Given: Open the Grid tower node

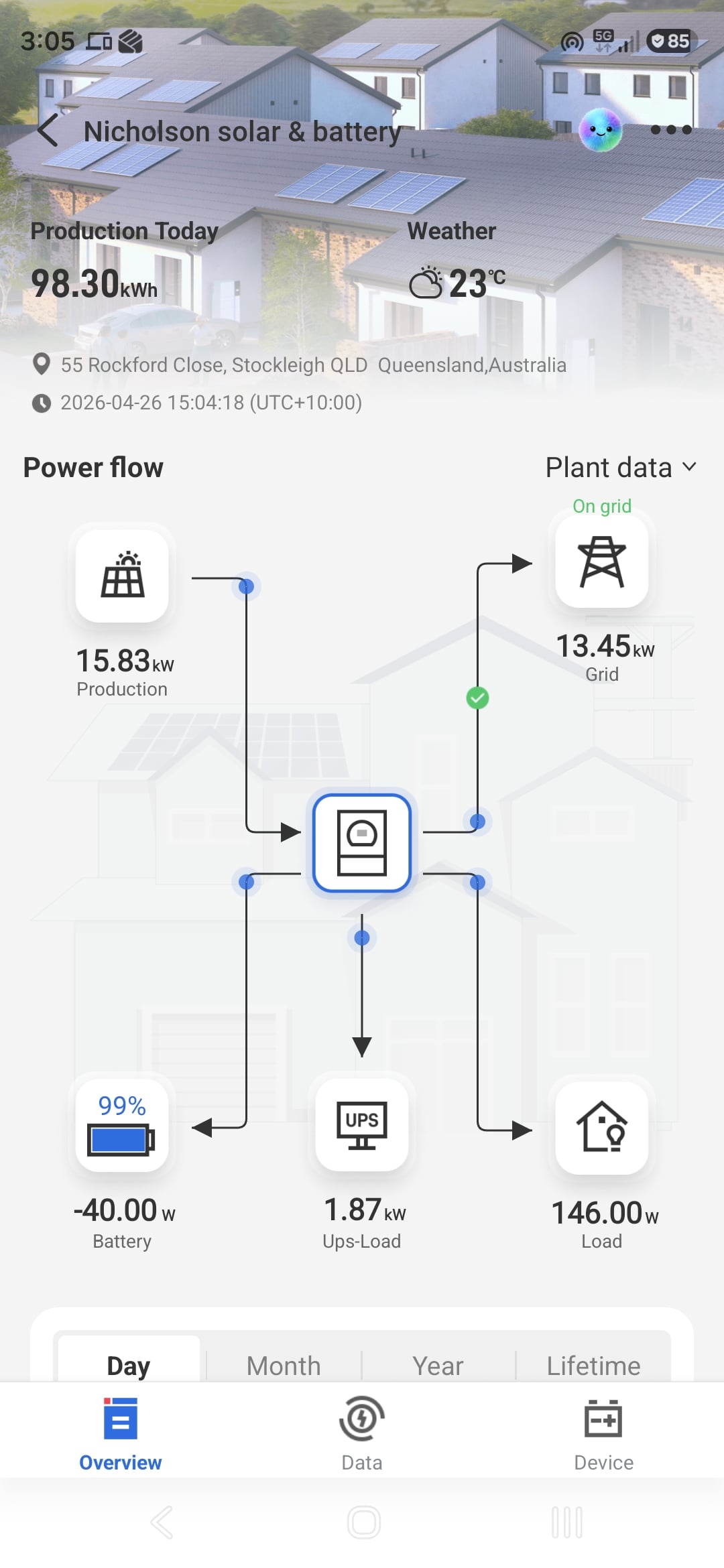Looking at the screenshot, I should coord(601,562).
